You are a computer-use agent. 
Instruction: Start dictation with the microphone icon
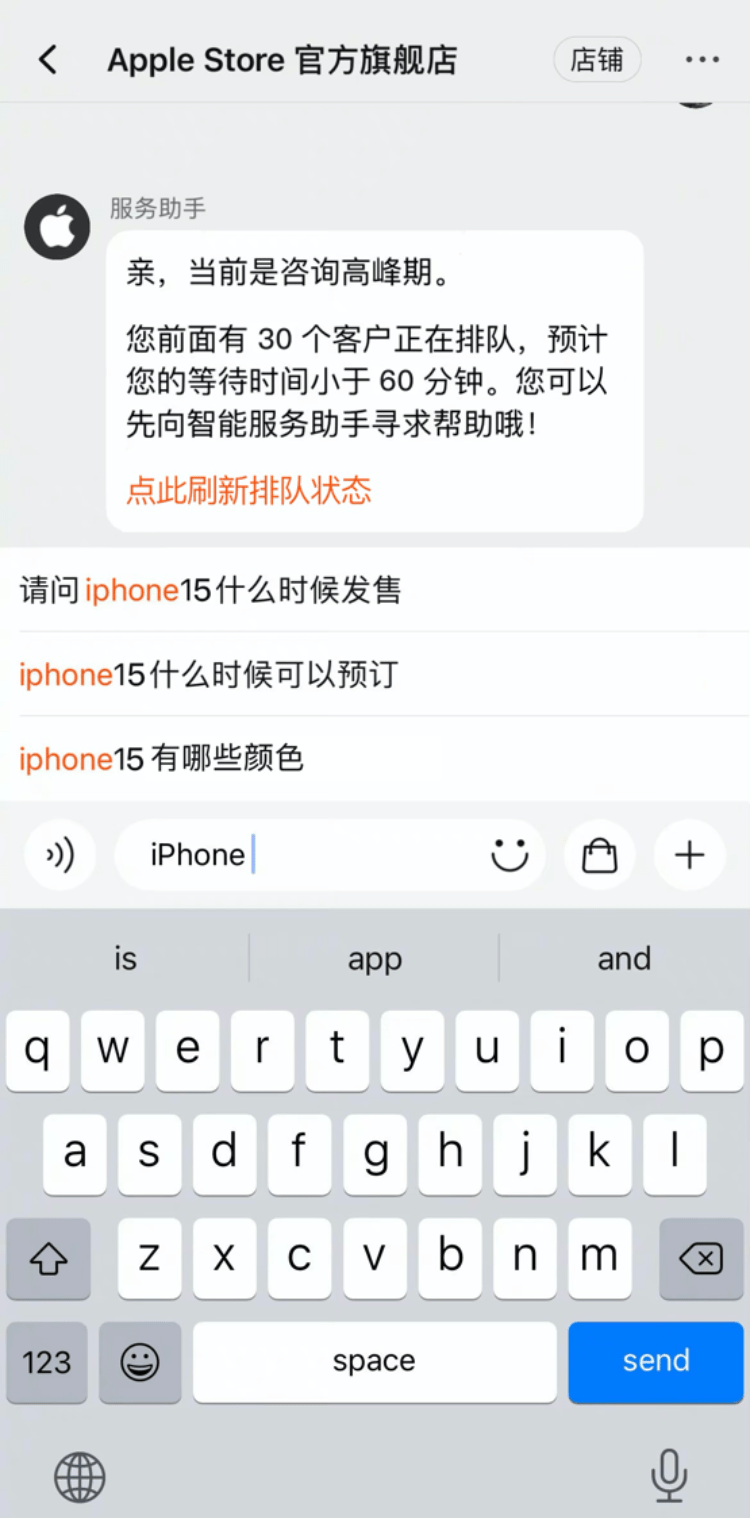668,1475
